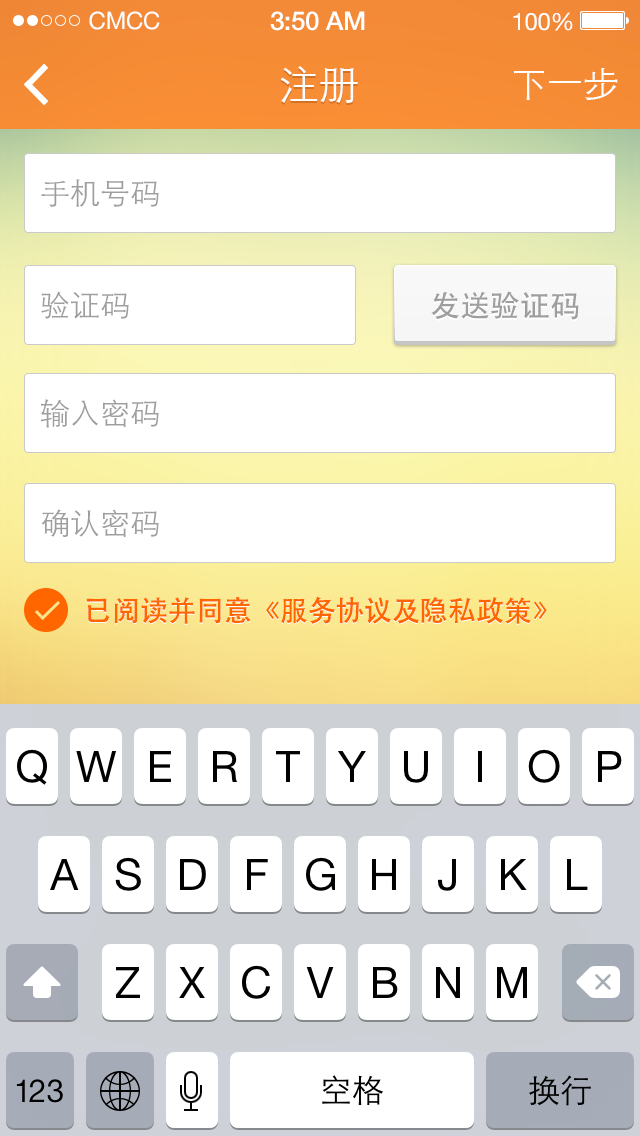Select the 确认密码 confirm password field

tap(320, 523)
